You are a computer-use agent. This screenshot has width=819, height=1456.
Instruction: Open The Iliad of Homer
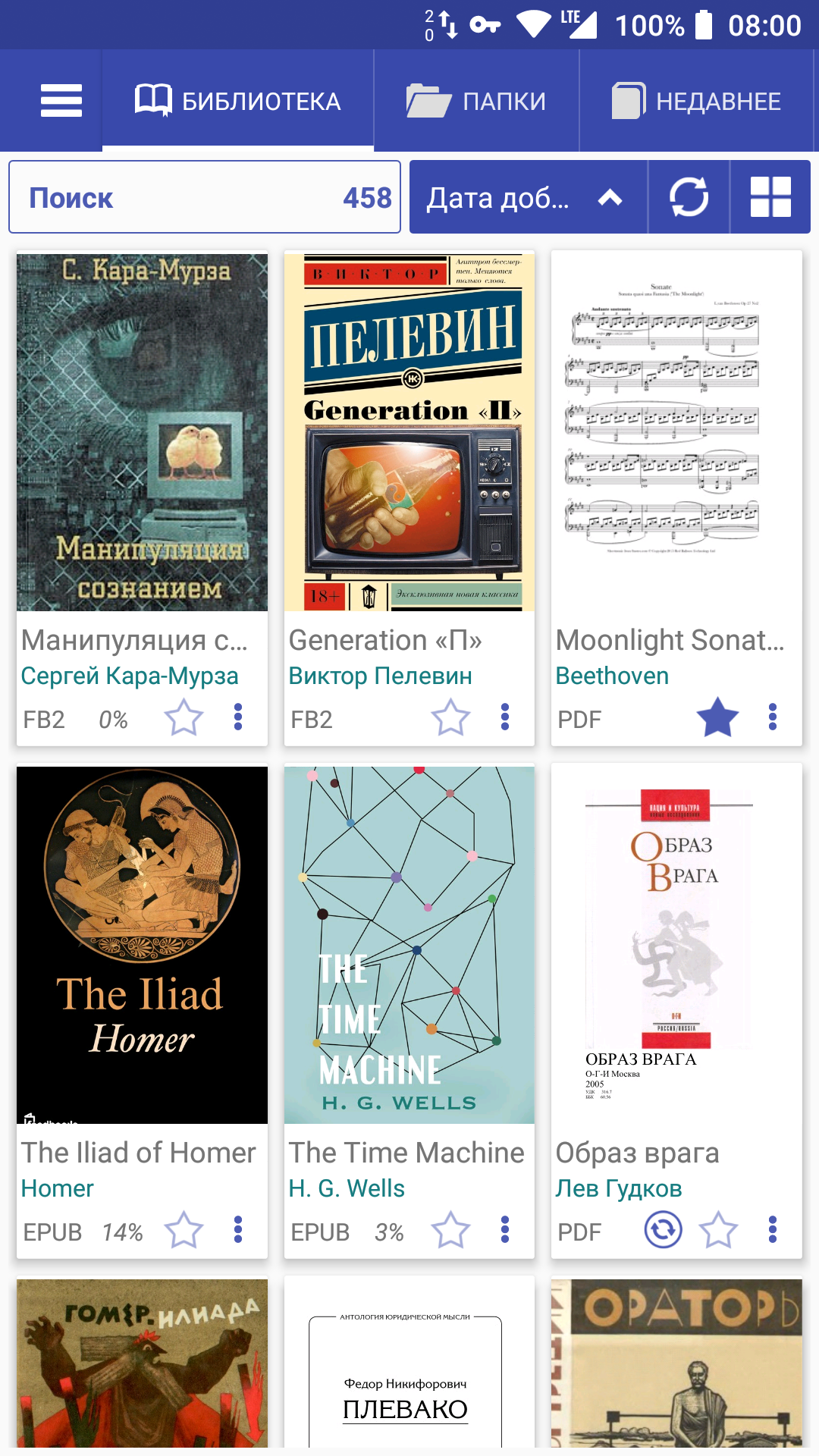(142, 945)
